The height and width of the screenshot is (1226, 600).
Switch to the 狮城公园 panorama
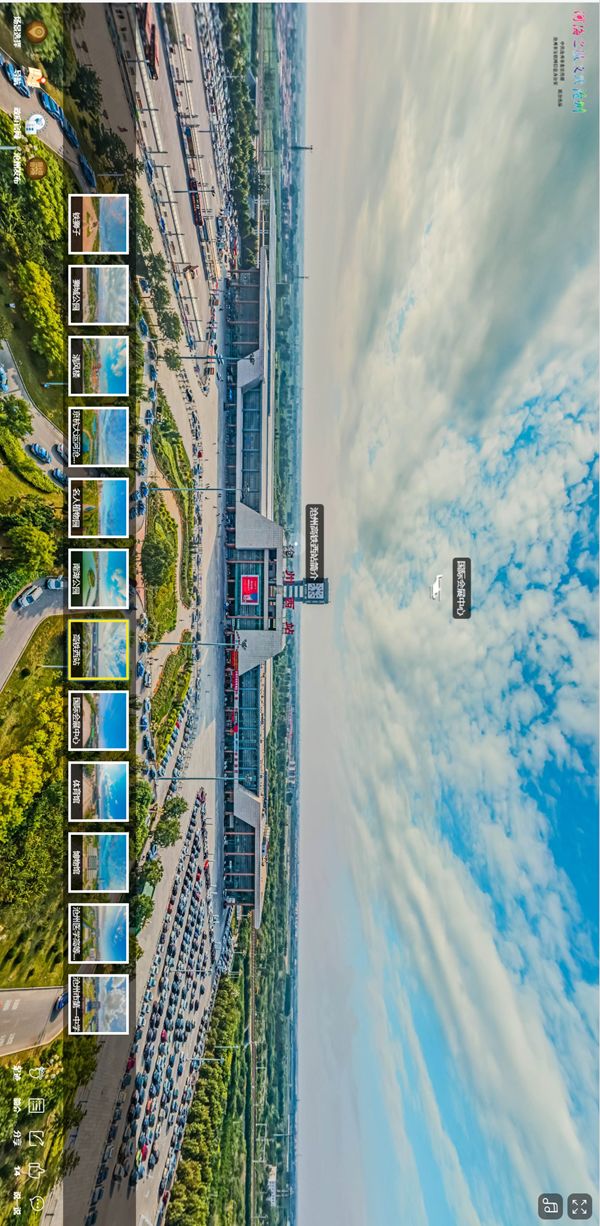(x=99, y=295)
